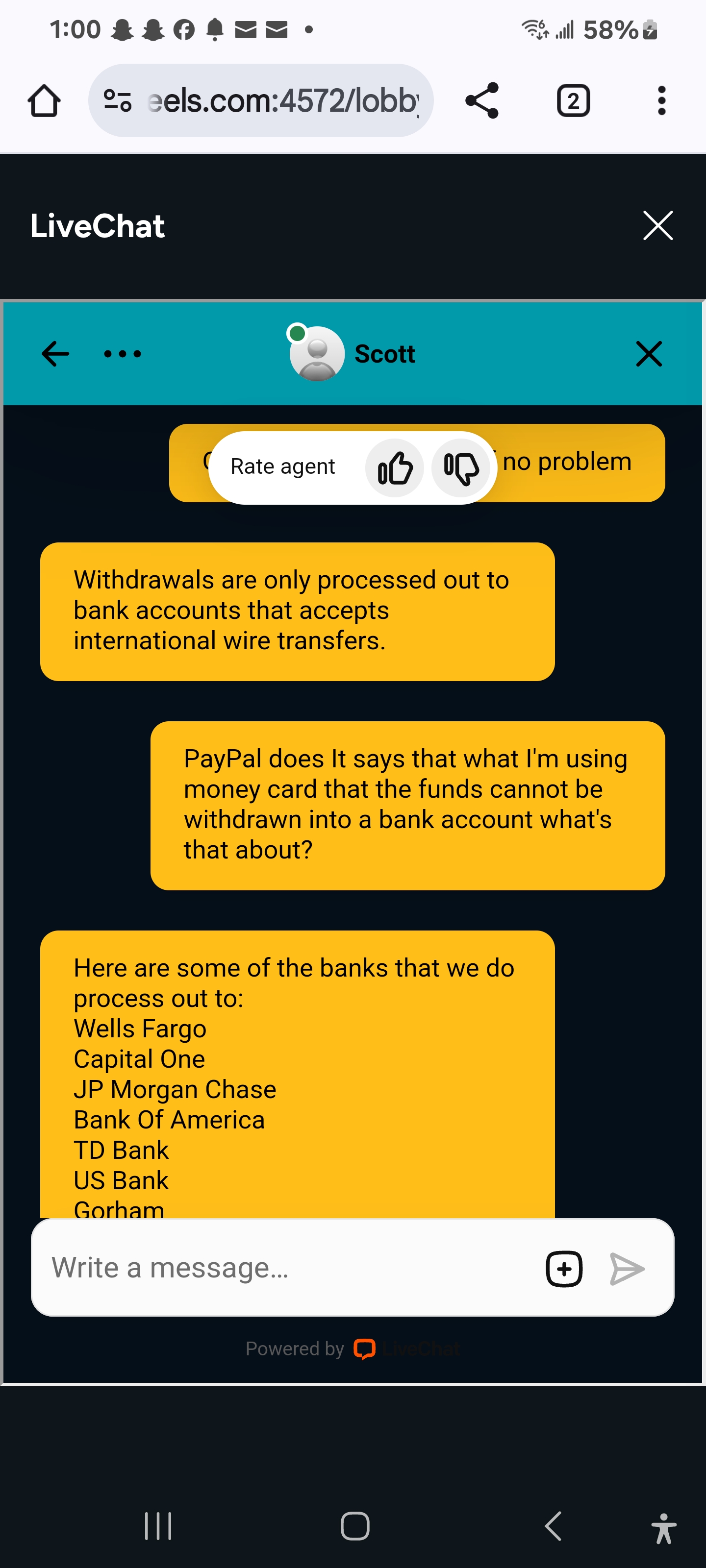This screenshot has width=706, height=1568.
Task: Close the chat with Scott
Action: pyautogui.click(x=649, y=354)
